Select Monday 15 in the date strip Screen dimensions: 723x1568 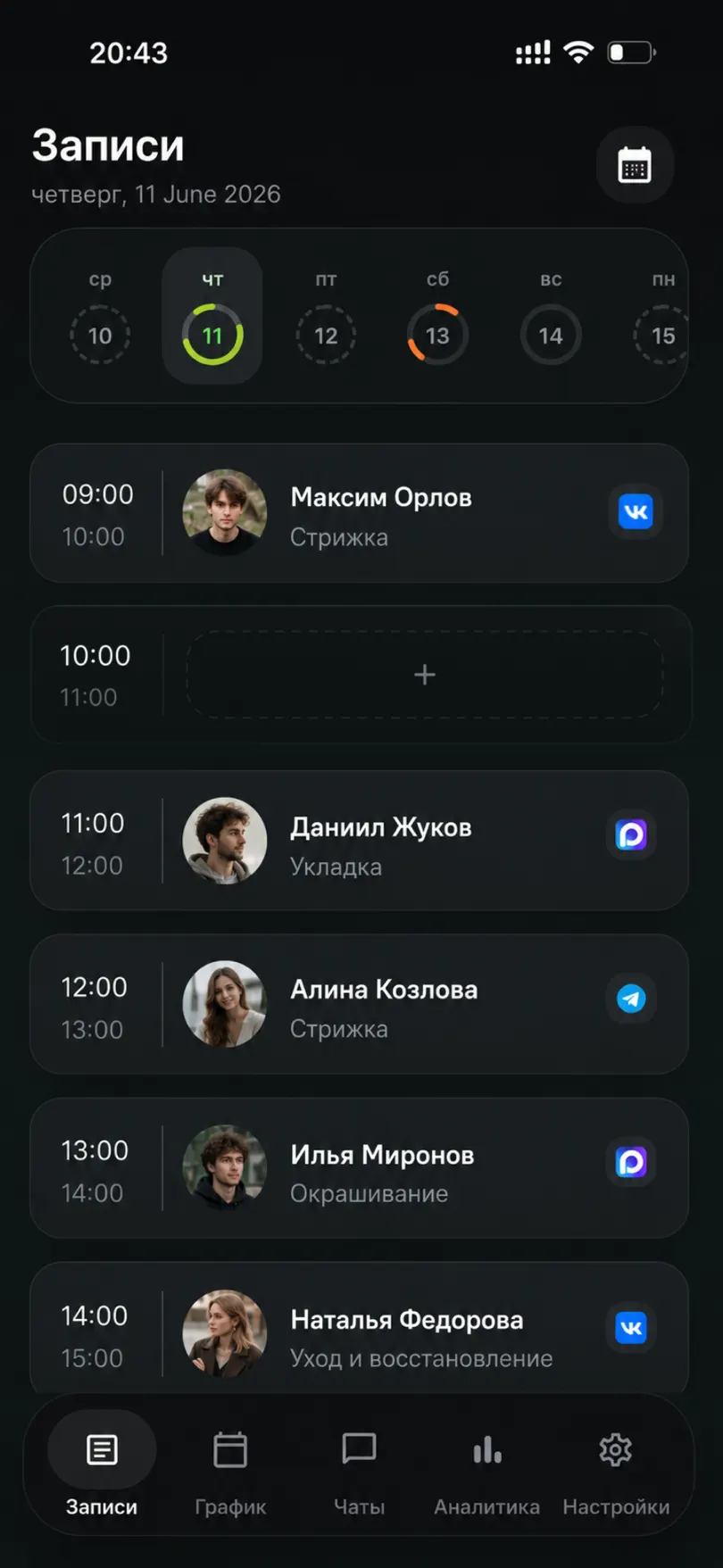click(661, 317)
